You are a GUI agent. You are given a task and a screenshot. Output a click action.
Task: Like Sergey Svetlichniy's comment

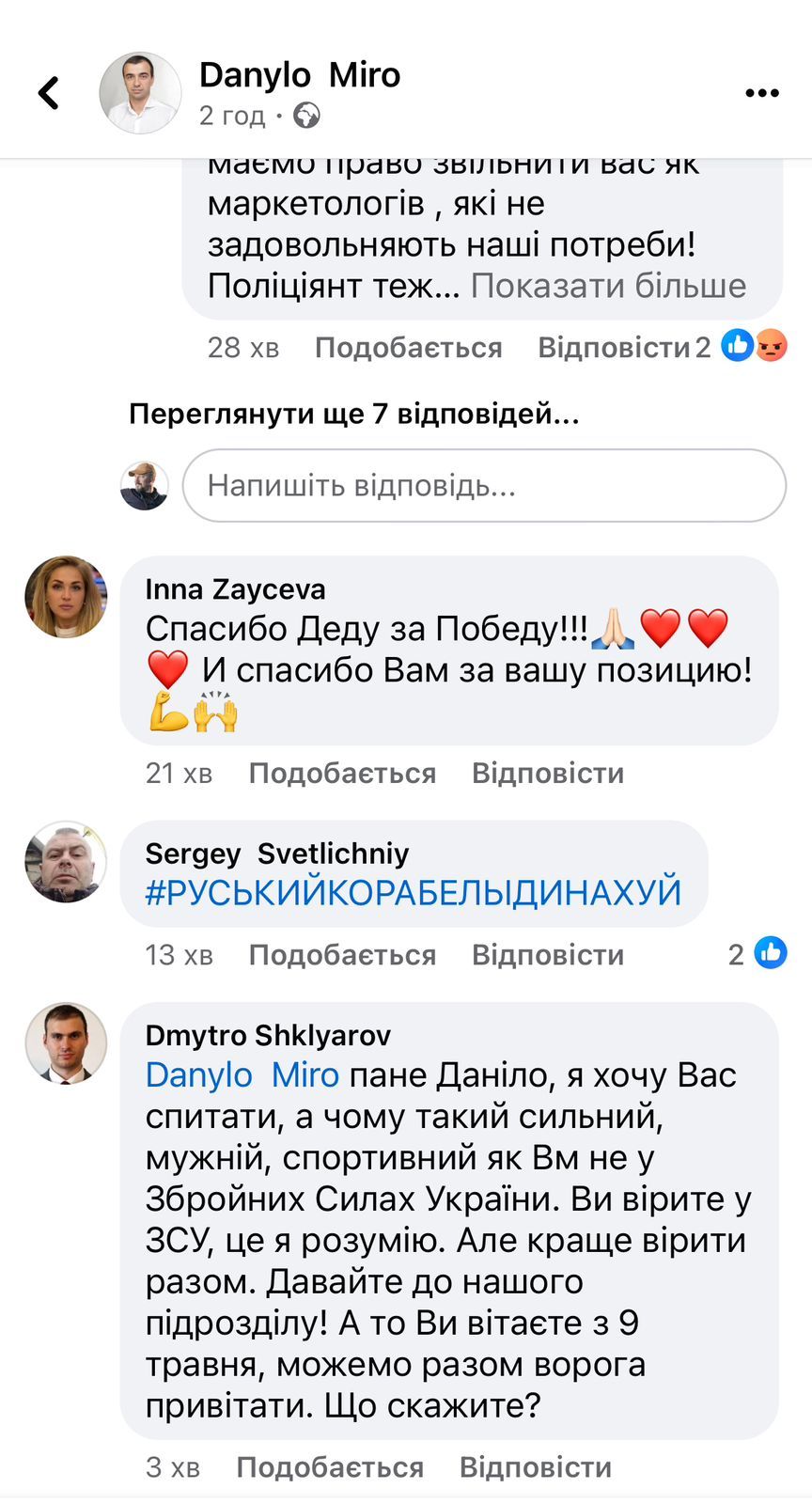342,955
